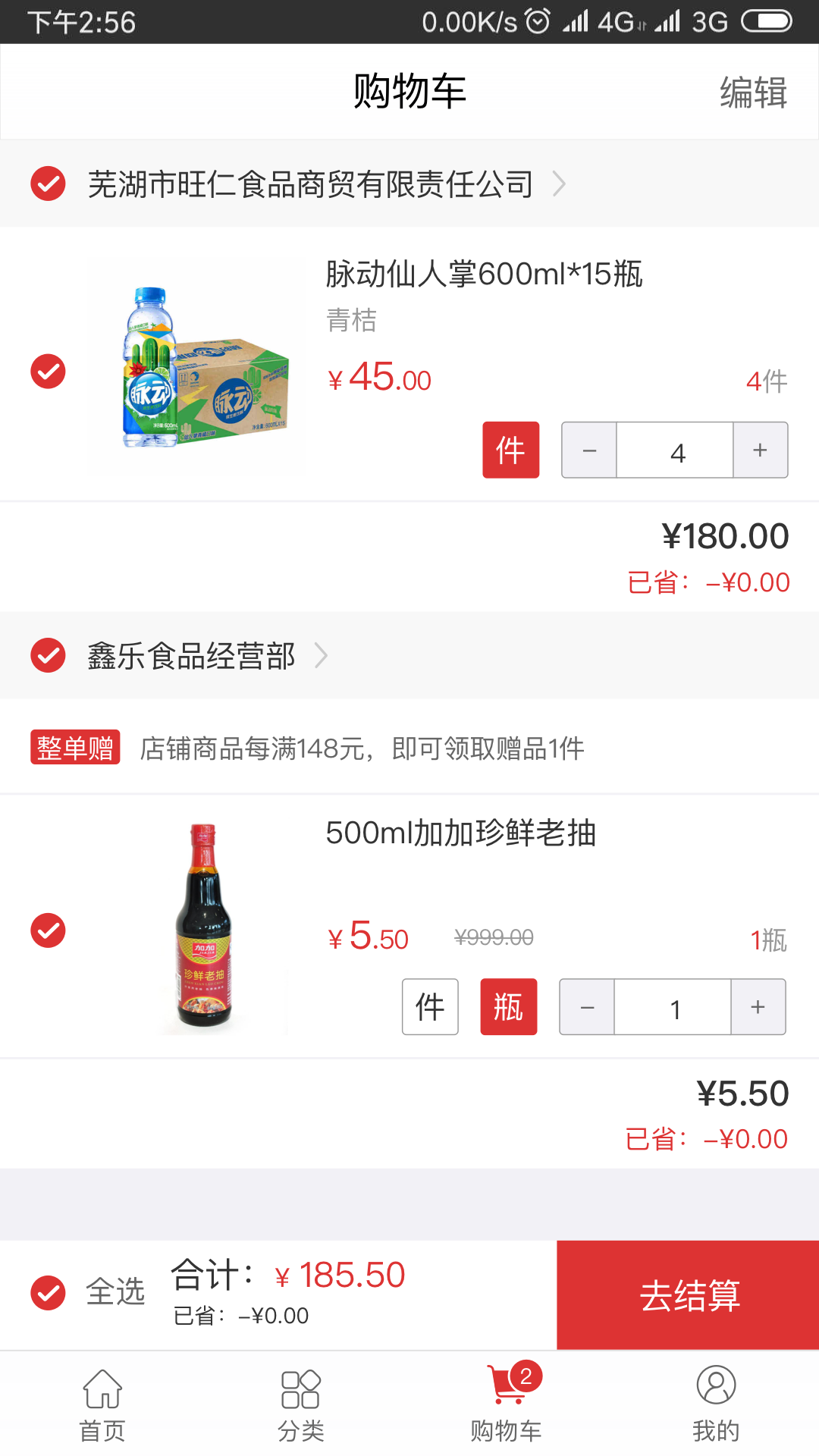Go to the 首页 home tab

102,1404
